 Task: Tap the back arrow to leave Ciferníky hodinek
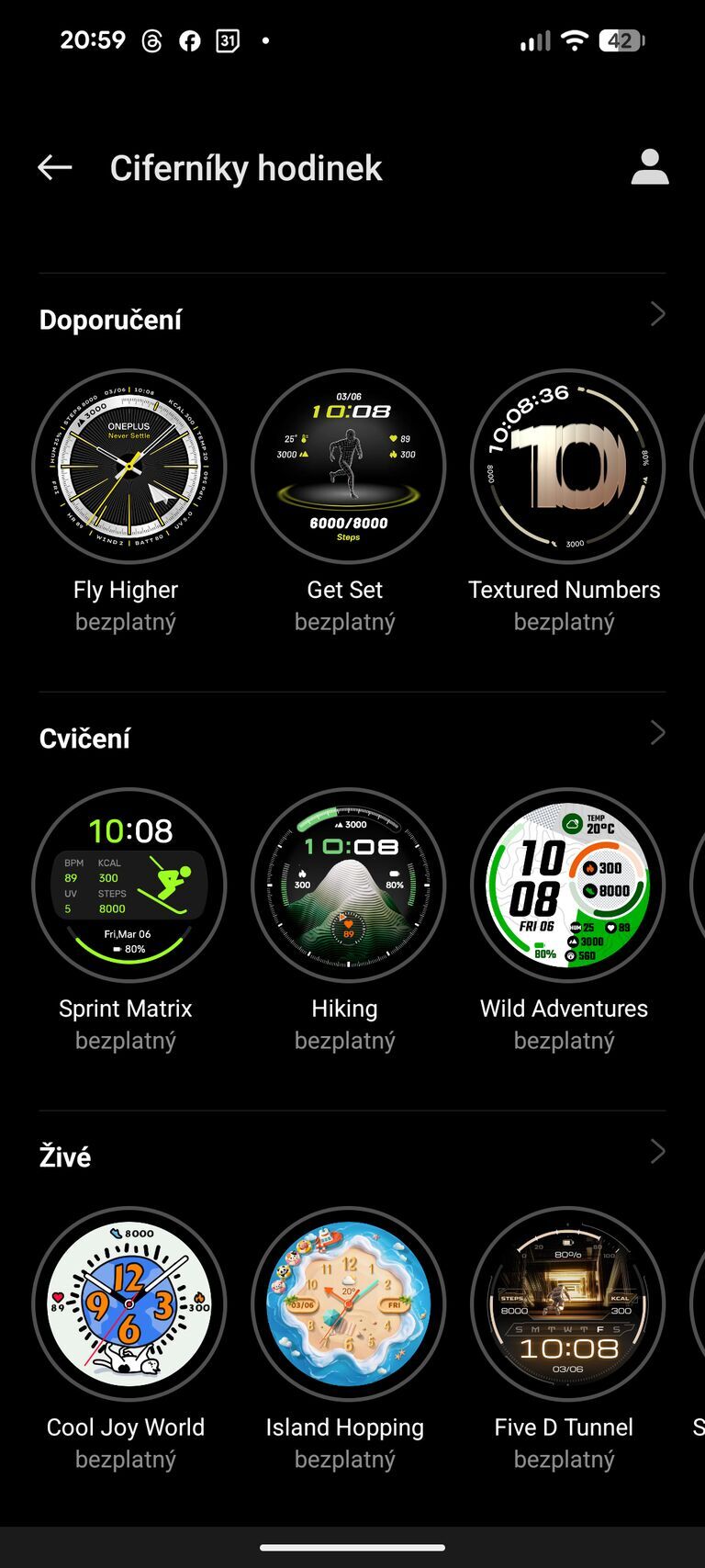pos(53,167)
